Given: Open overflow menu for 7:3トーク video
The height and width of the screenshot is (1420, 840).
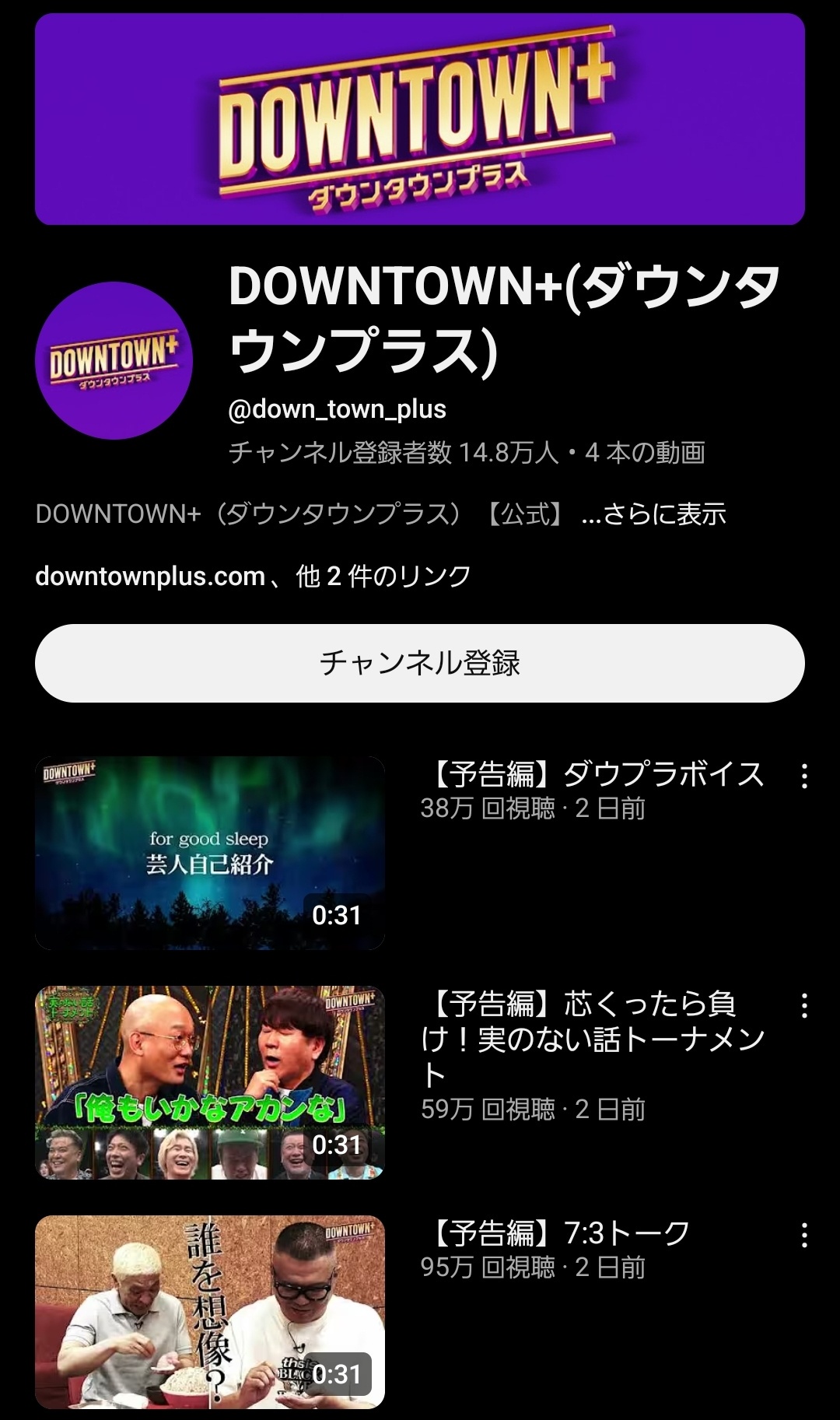Looking at the screenshot, I should coord(804,1235).
